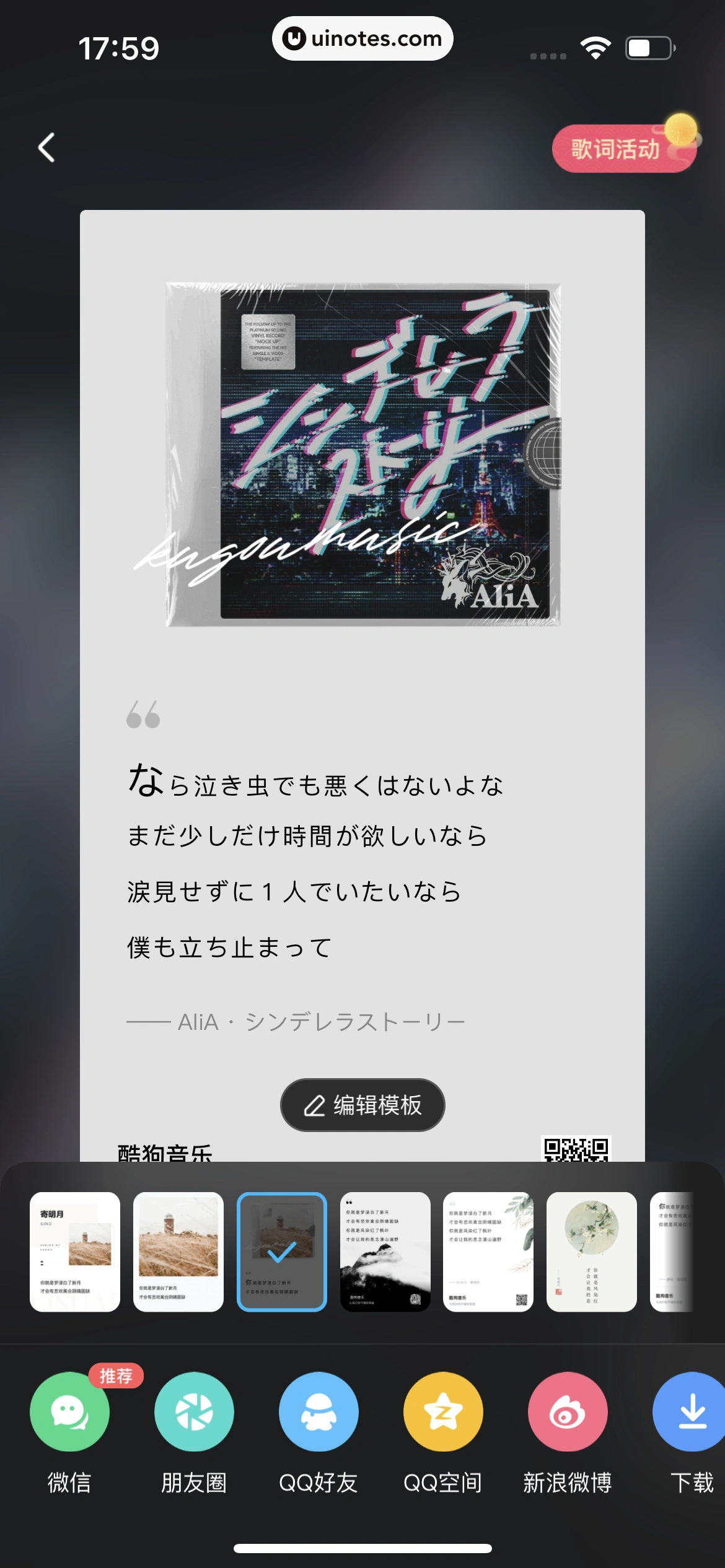Select the partially visible last template
Screen dimensions: 725x1568
(672, 1252)
